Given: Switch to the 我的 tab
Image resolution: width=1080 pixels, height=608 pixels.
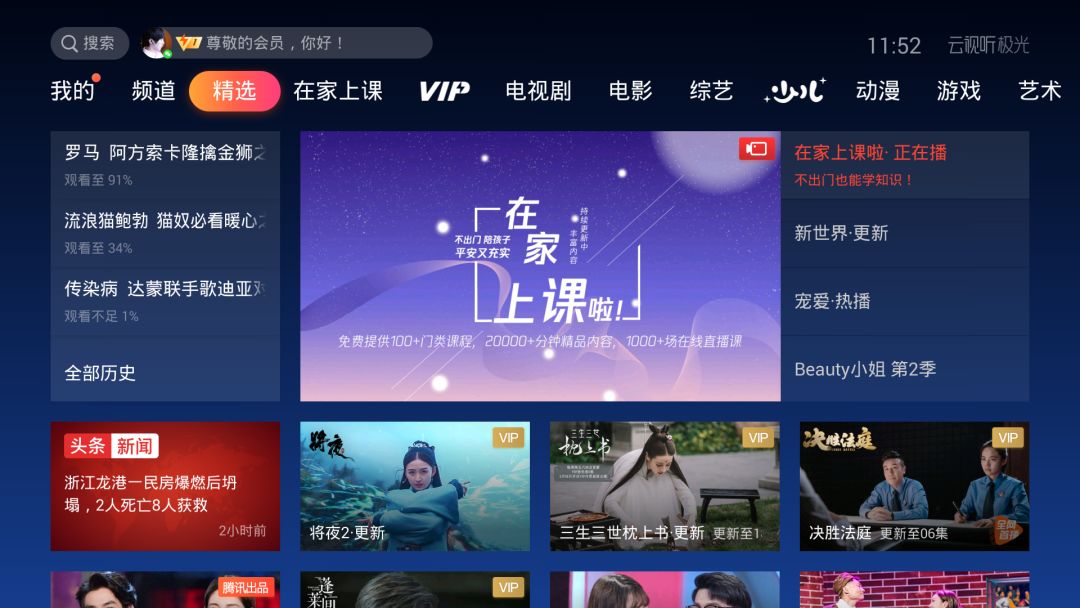Looking at the screenshot, I should 73,91.
